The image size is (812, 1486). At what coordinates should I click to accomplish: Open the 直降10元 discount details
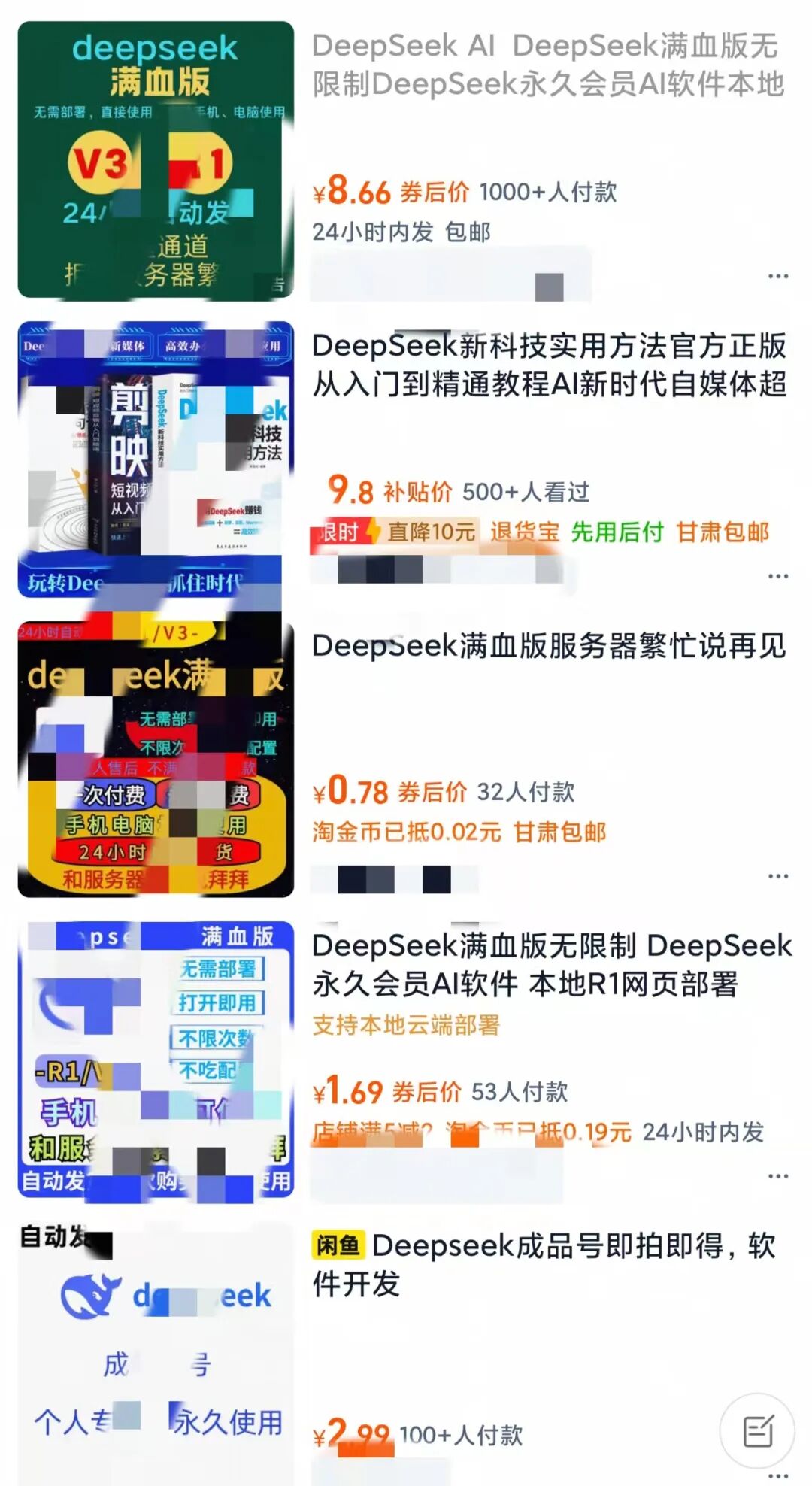[x=430, y=532]
